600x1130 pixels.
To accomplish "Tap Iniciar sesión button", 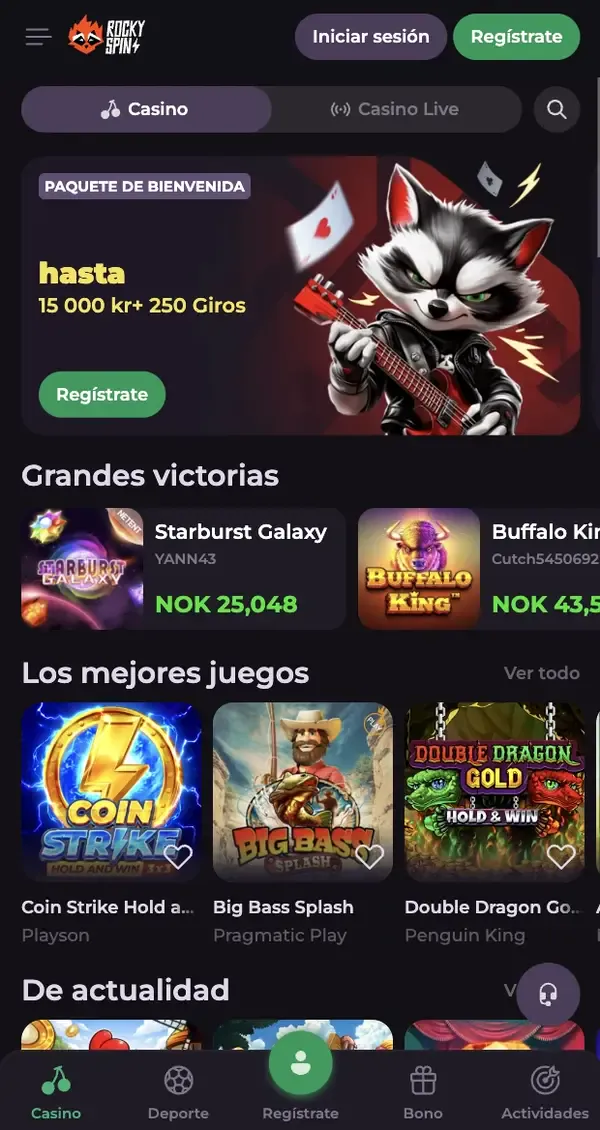I will (370, 37).
